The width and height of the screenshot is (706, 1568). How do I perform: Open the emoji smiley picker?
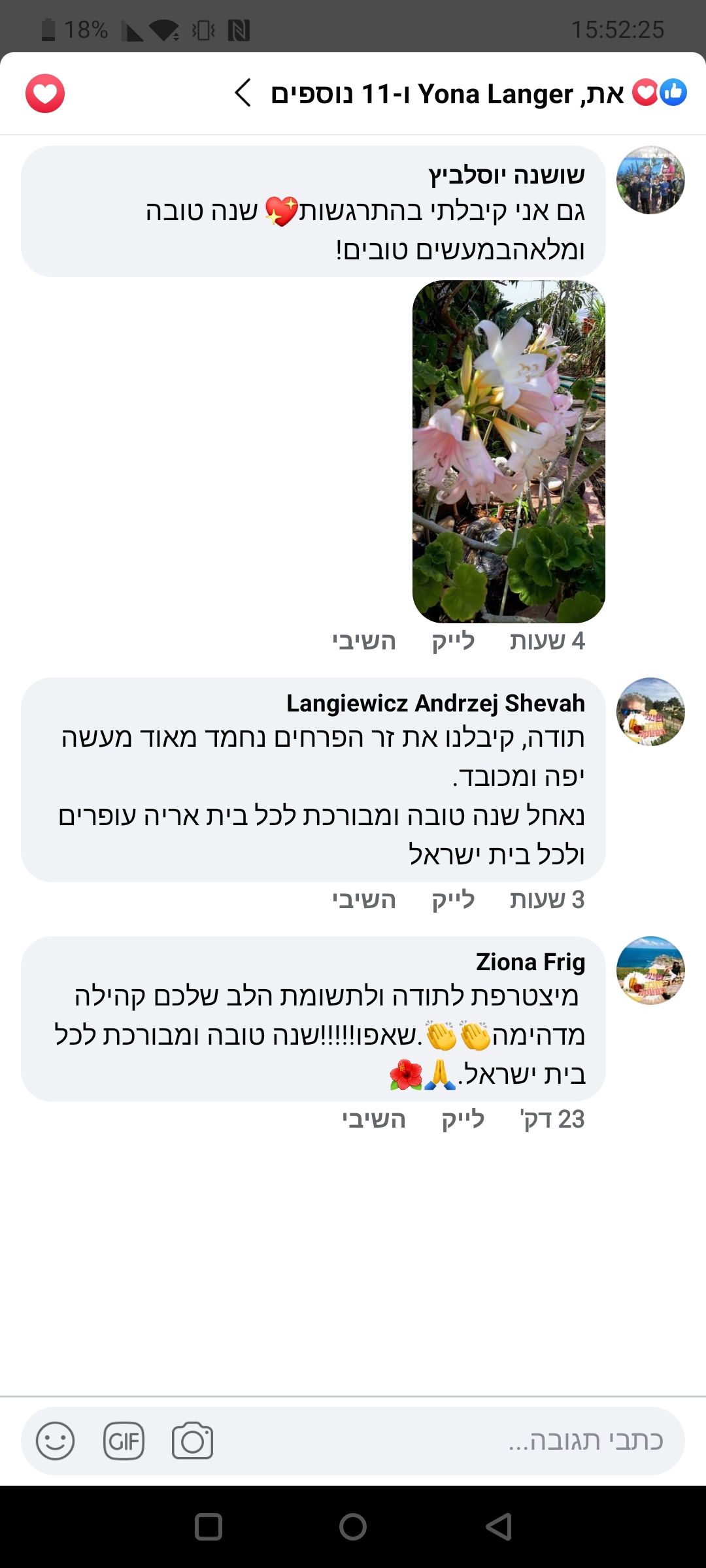click(55, 1441)
